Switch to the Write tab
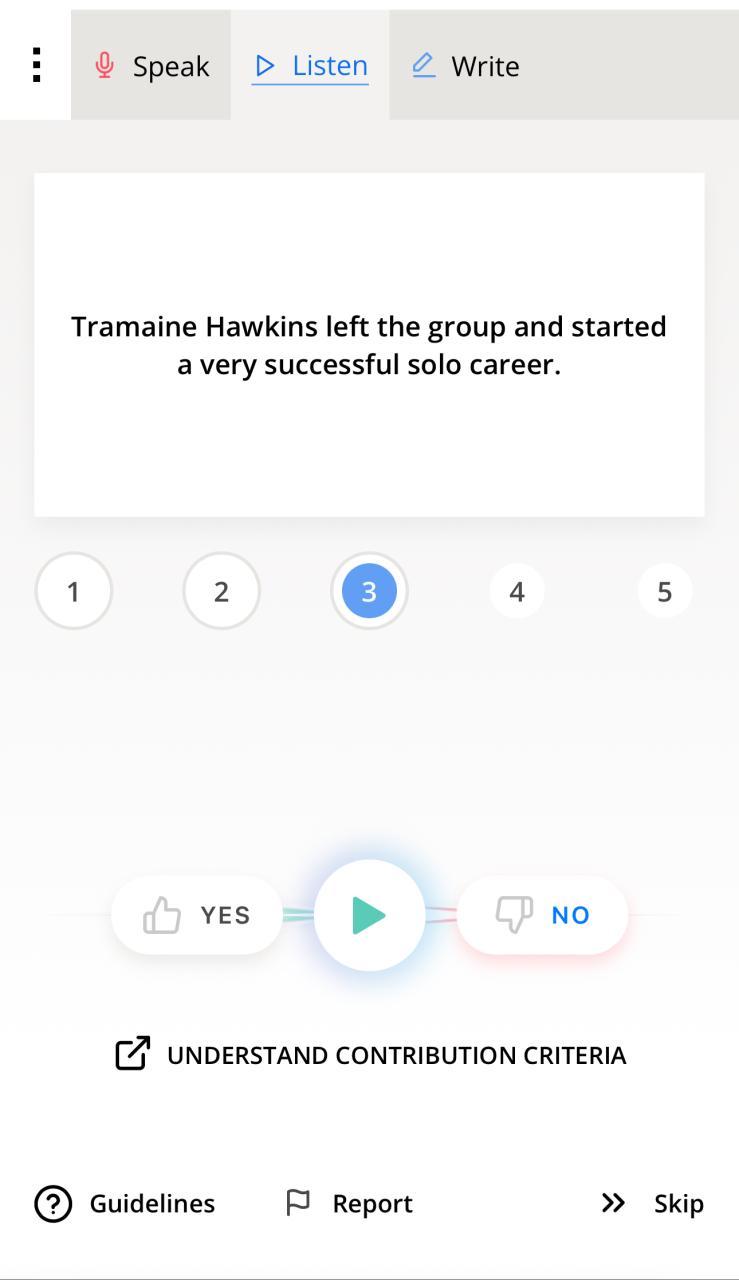739x1280 pixels. coord(466,66)
